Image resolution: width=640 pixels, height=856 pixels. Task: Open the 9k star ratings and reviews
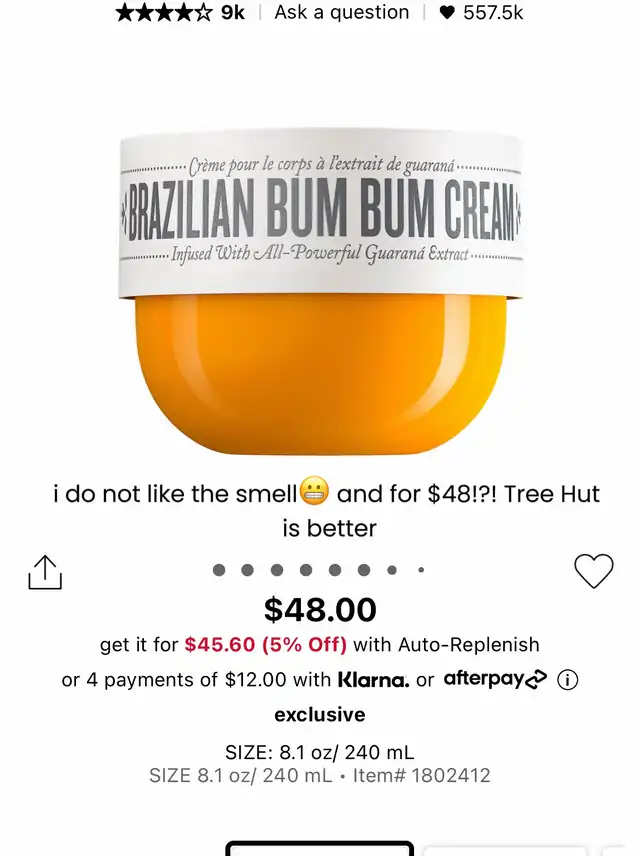pos(180,13)
